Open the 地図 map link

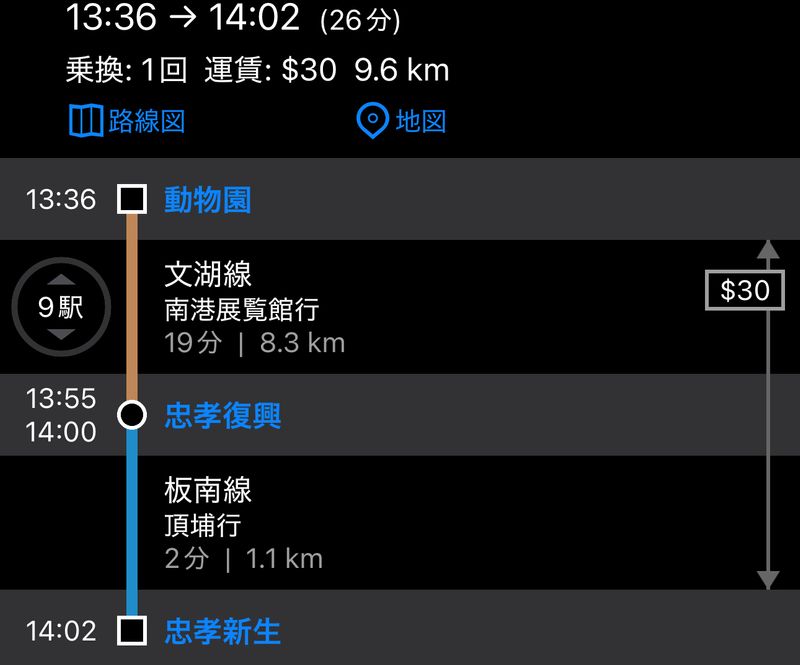click(402, 122)
